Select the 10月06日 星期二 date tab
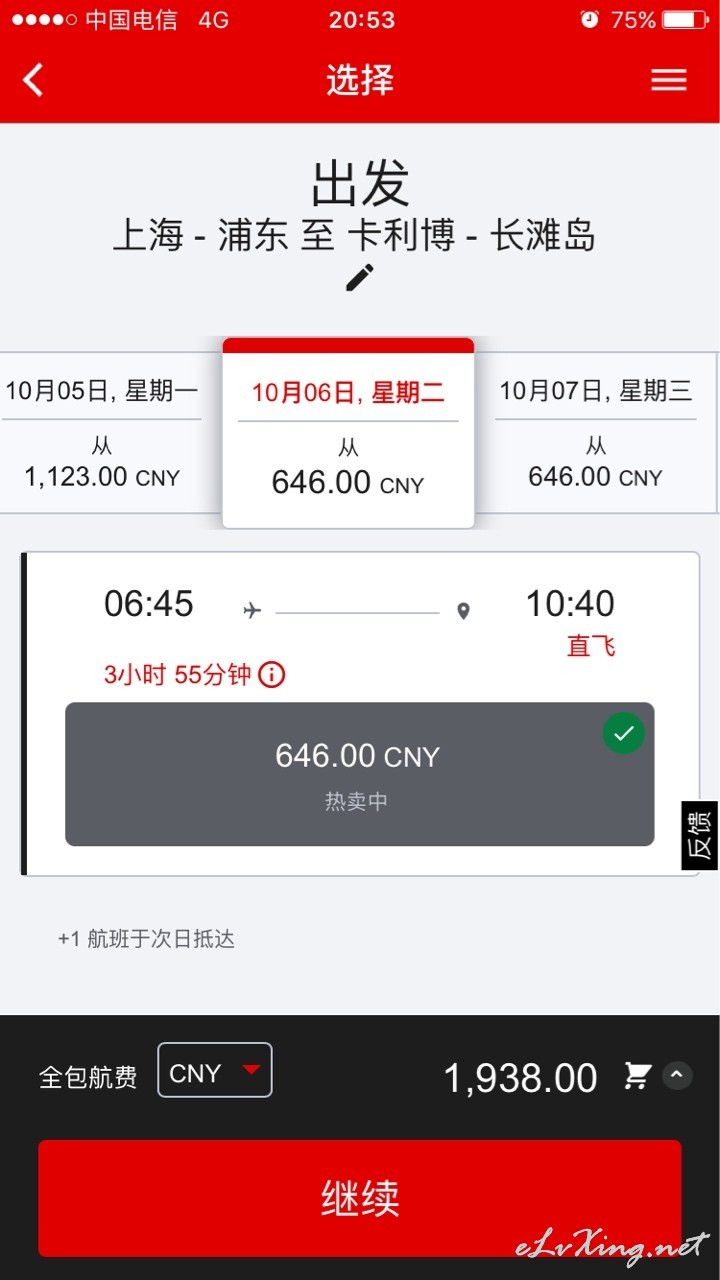This screenshot has height=1280, width=720. pyautogui.click(x=348, y=433)
